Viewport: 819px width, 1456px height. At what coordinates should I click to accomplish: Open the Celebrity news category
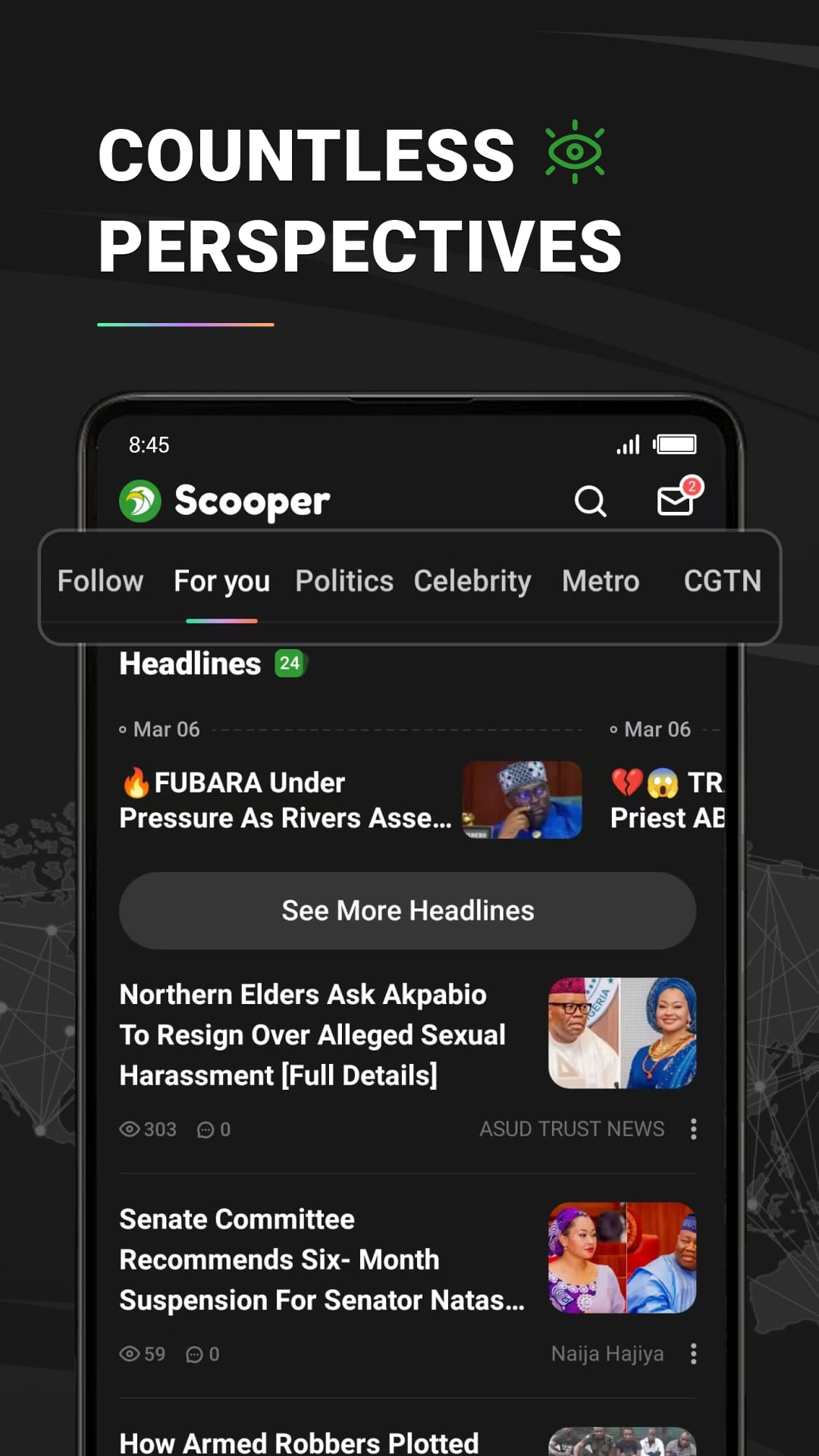(472, 581)
